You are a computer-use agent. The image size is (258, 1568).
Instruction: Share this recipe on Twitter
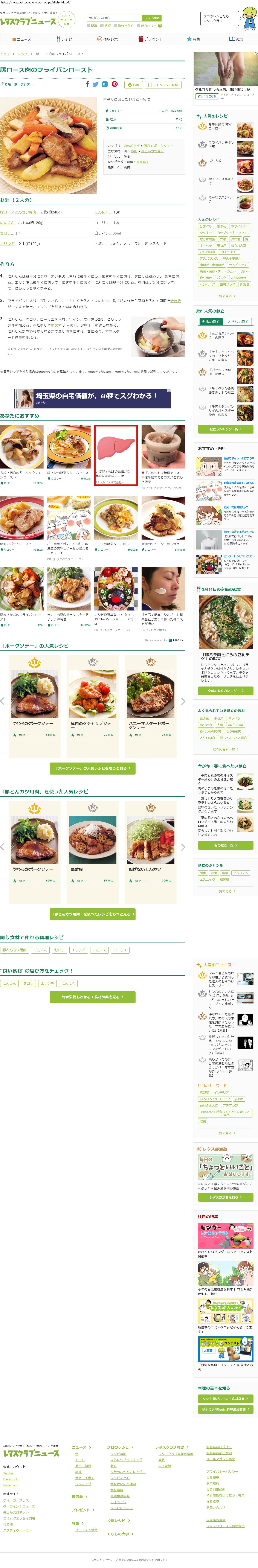(96, 85)
